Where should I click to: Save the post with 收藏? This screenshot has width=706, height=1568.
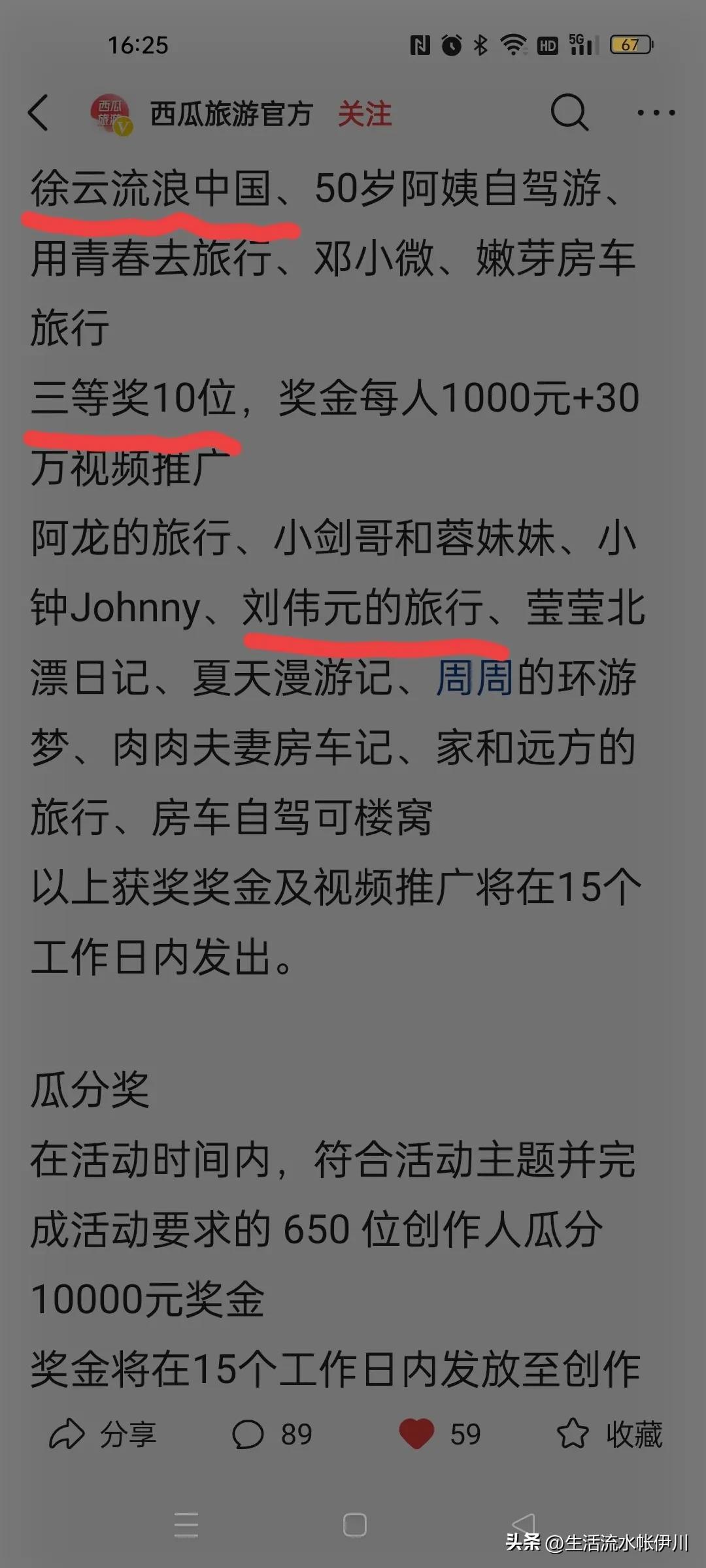click(609, 1435)
